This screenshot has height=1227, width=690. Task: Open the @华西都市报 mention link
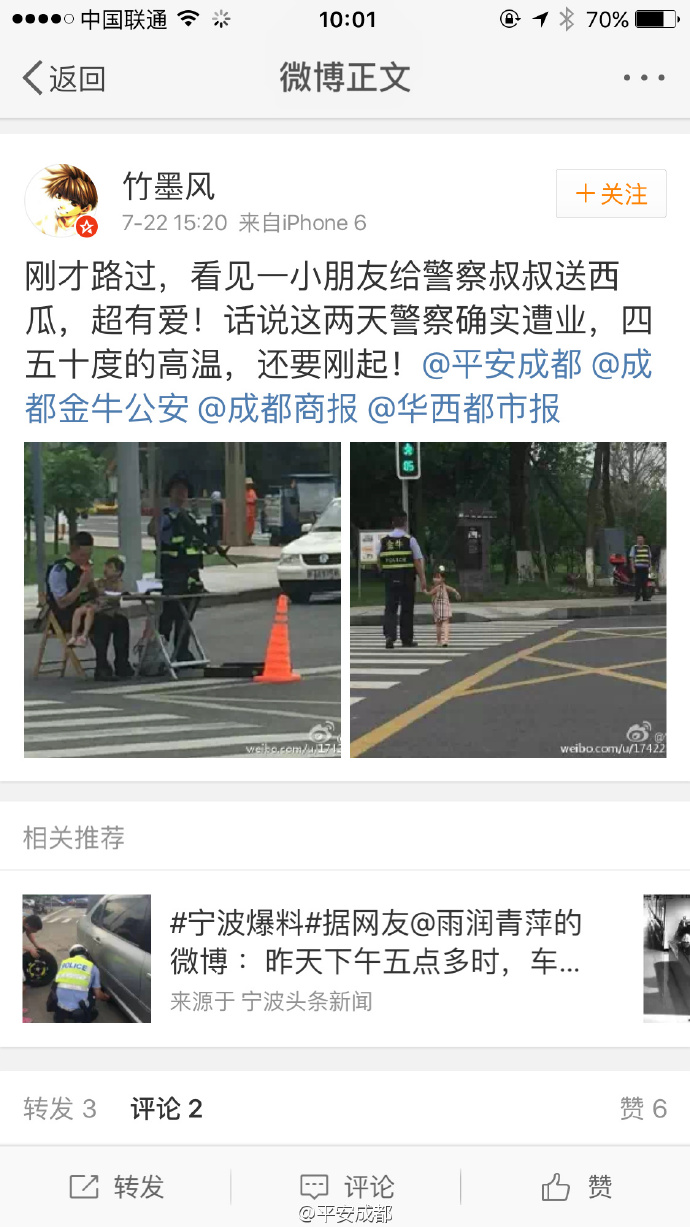click(x=464, y=408)
